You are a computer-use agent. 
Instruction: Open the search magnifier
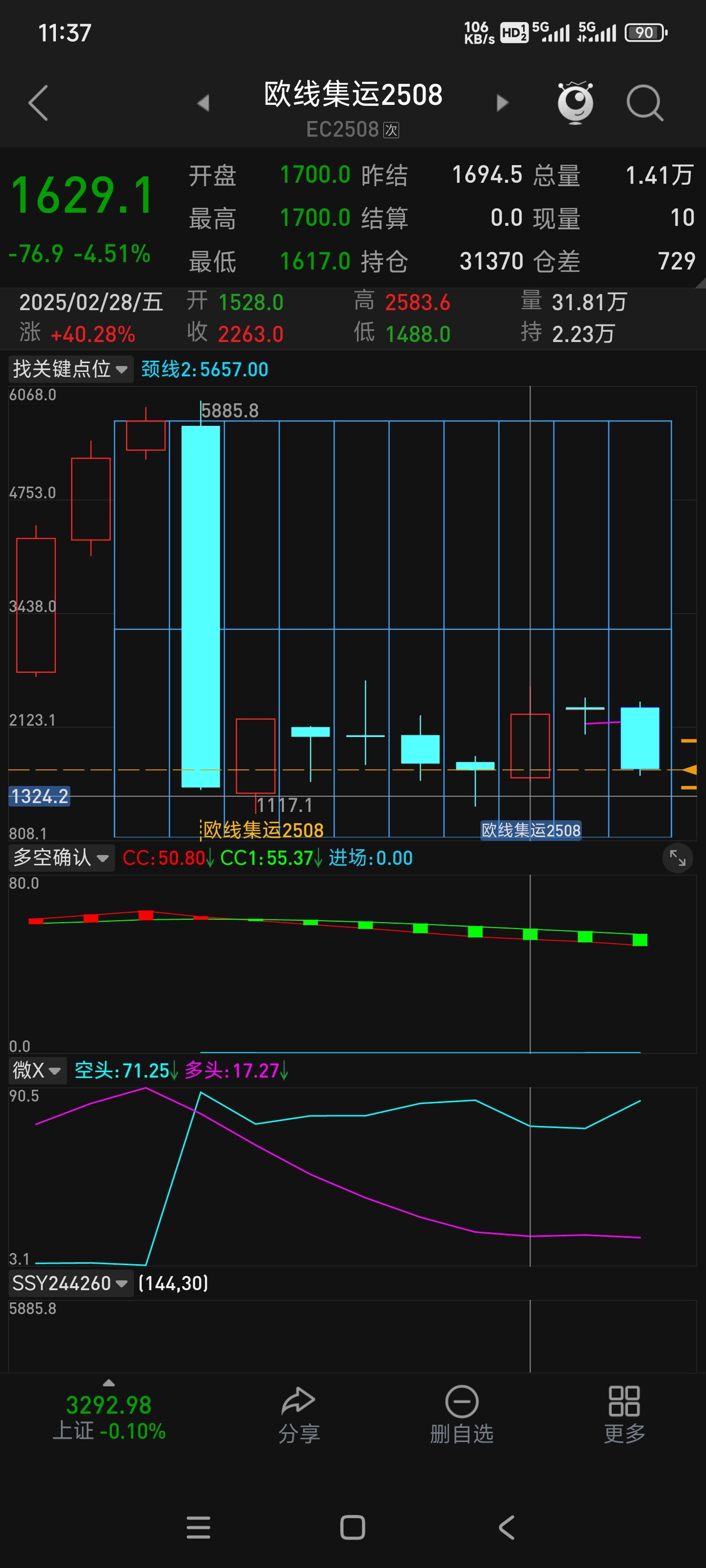645,103
